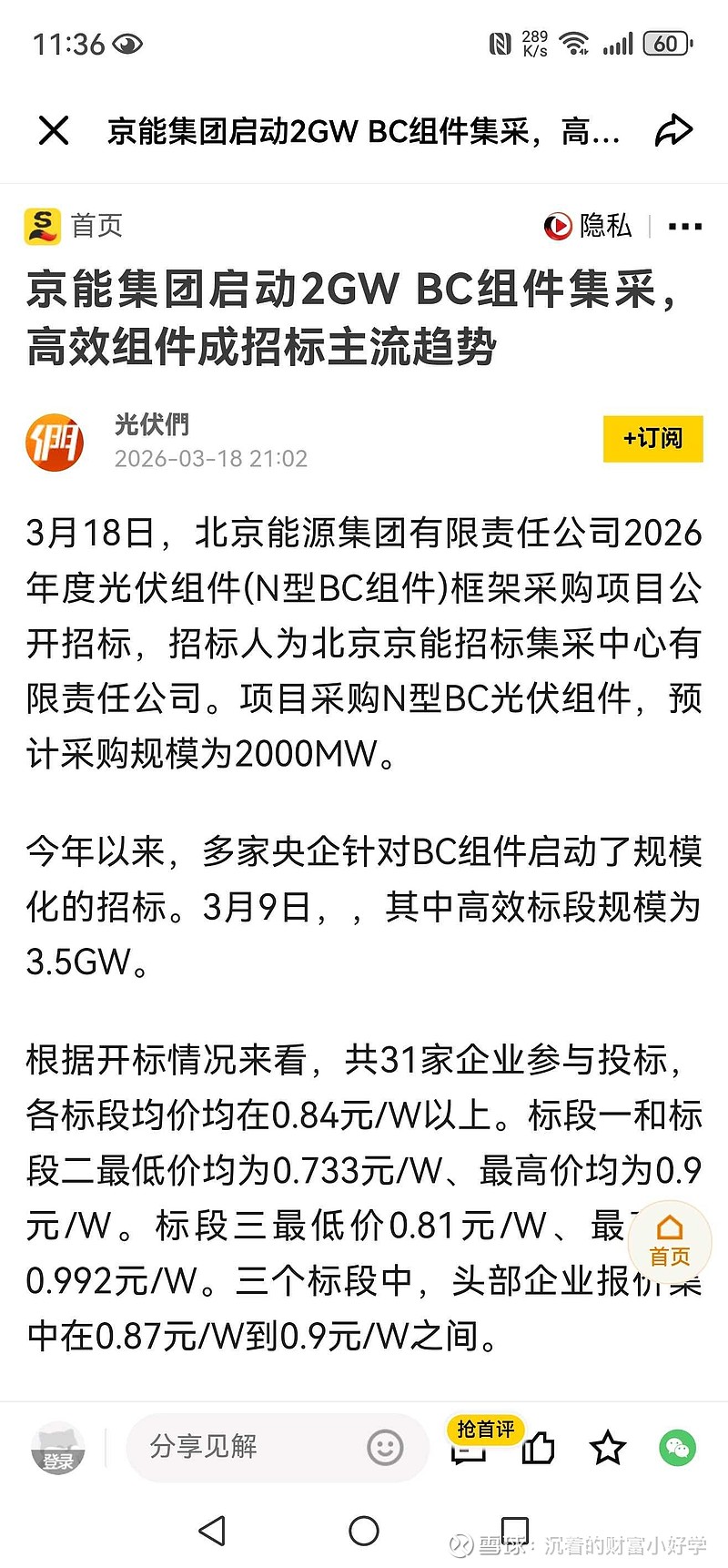This screenshot has width=728, height=1568.
Task: Share the article via the share arrow icon
Action: pyautogui.click(x=674, y=130)
